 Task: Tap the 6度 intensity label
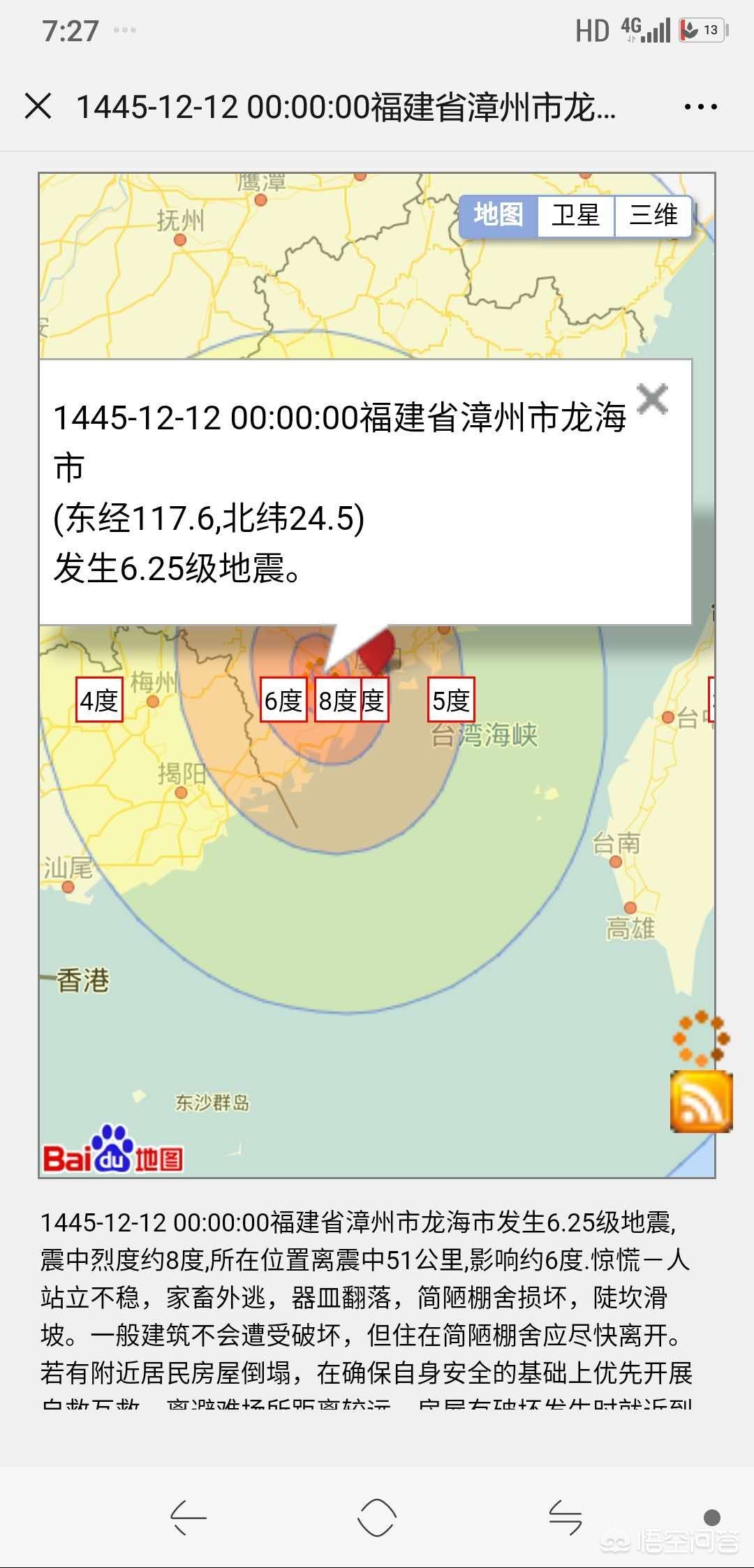point(283,700)
